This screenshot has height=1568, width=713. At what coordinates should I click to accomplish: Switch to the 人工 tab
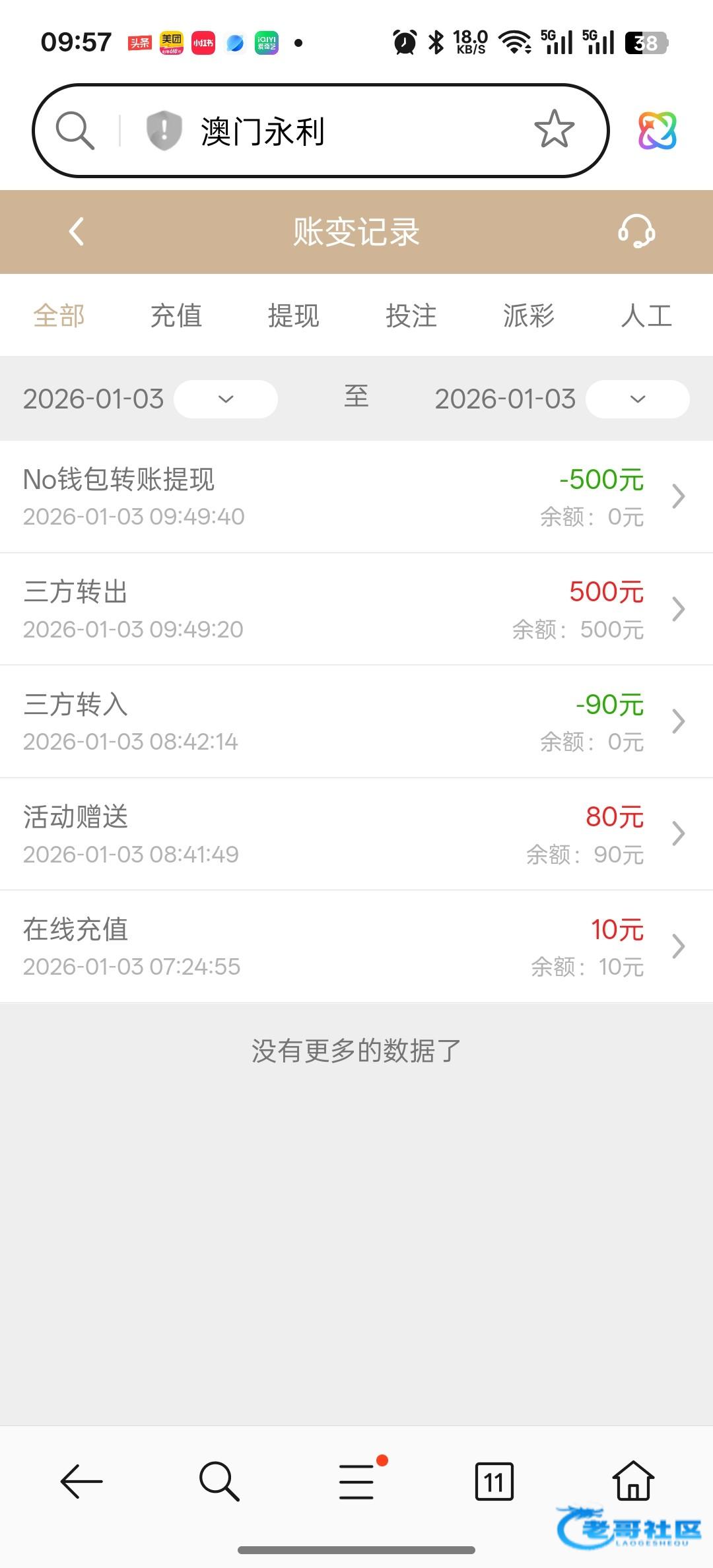coord(646,315)
